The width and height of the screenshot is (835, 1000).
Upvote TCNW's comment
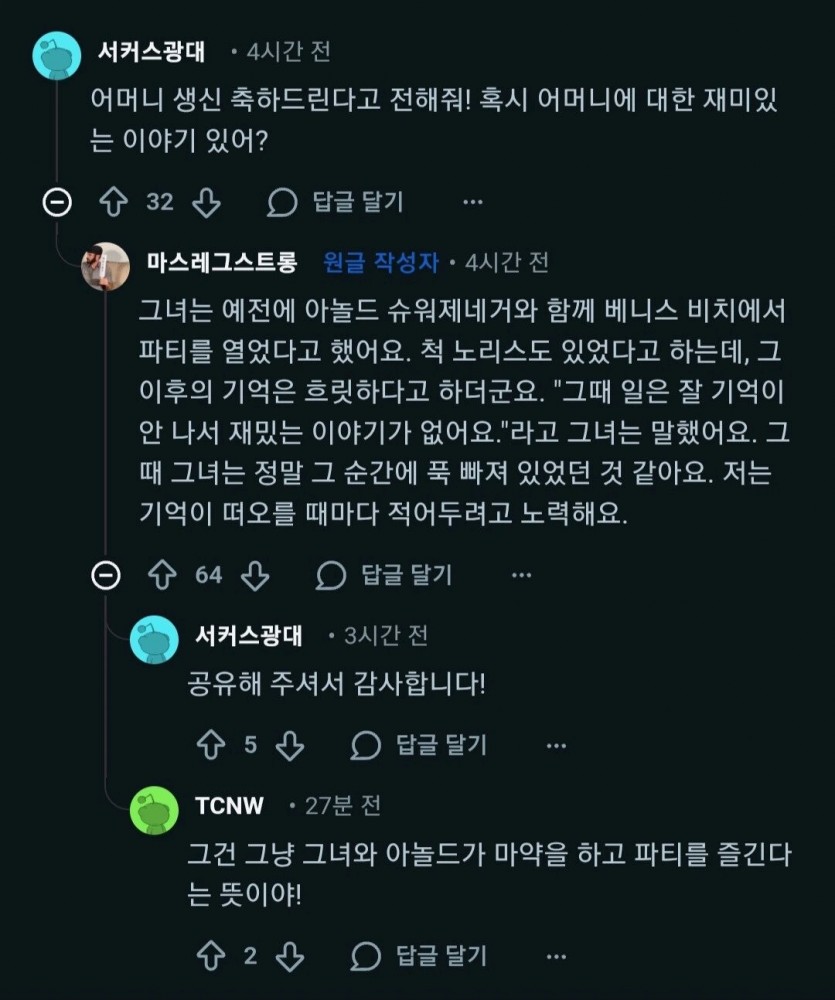(211, 956)
